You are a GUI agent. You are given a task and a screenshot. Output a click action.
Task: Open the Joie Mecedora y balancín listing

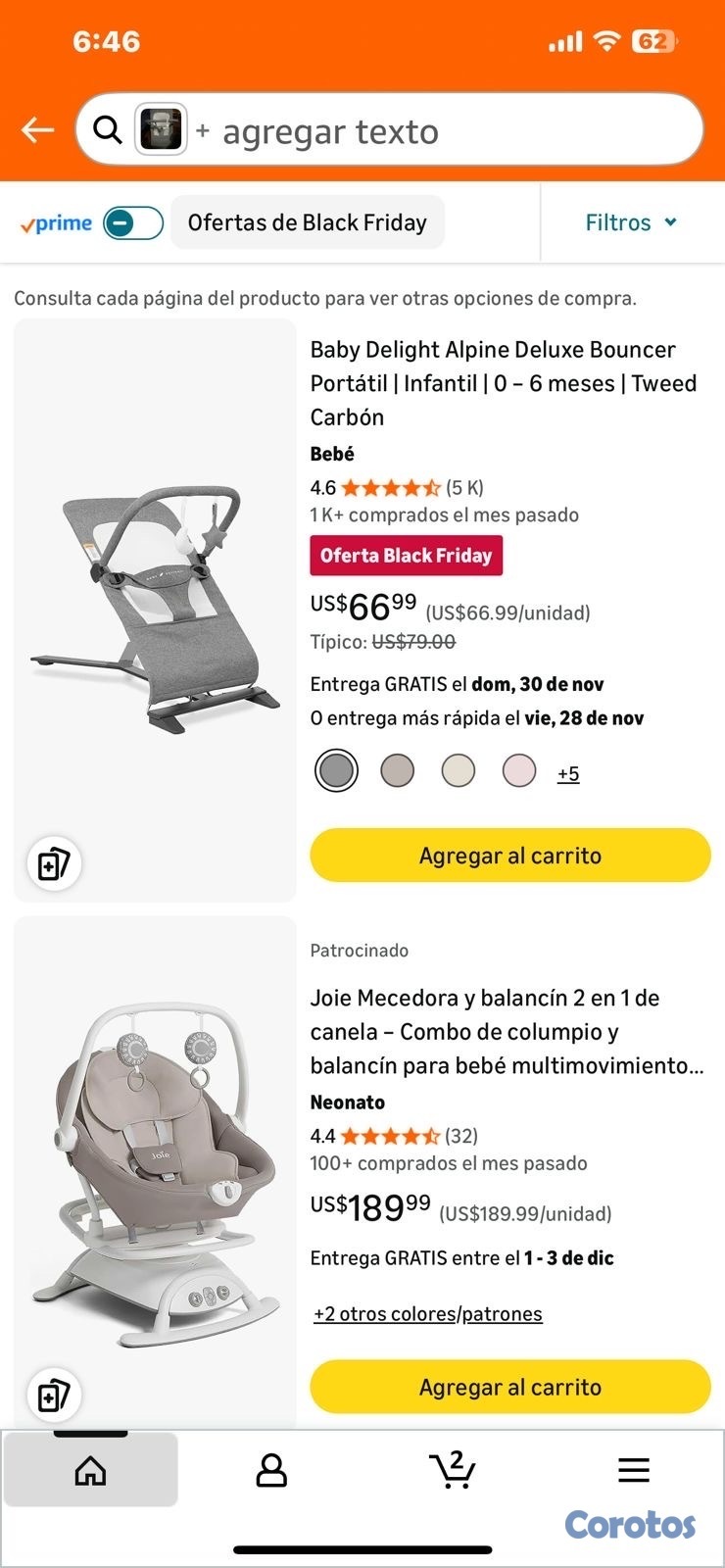point(507,1032)
